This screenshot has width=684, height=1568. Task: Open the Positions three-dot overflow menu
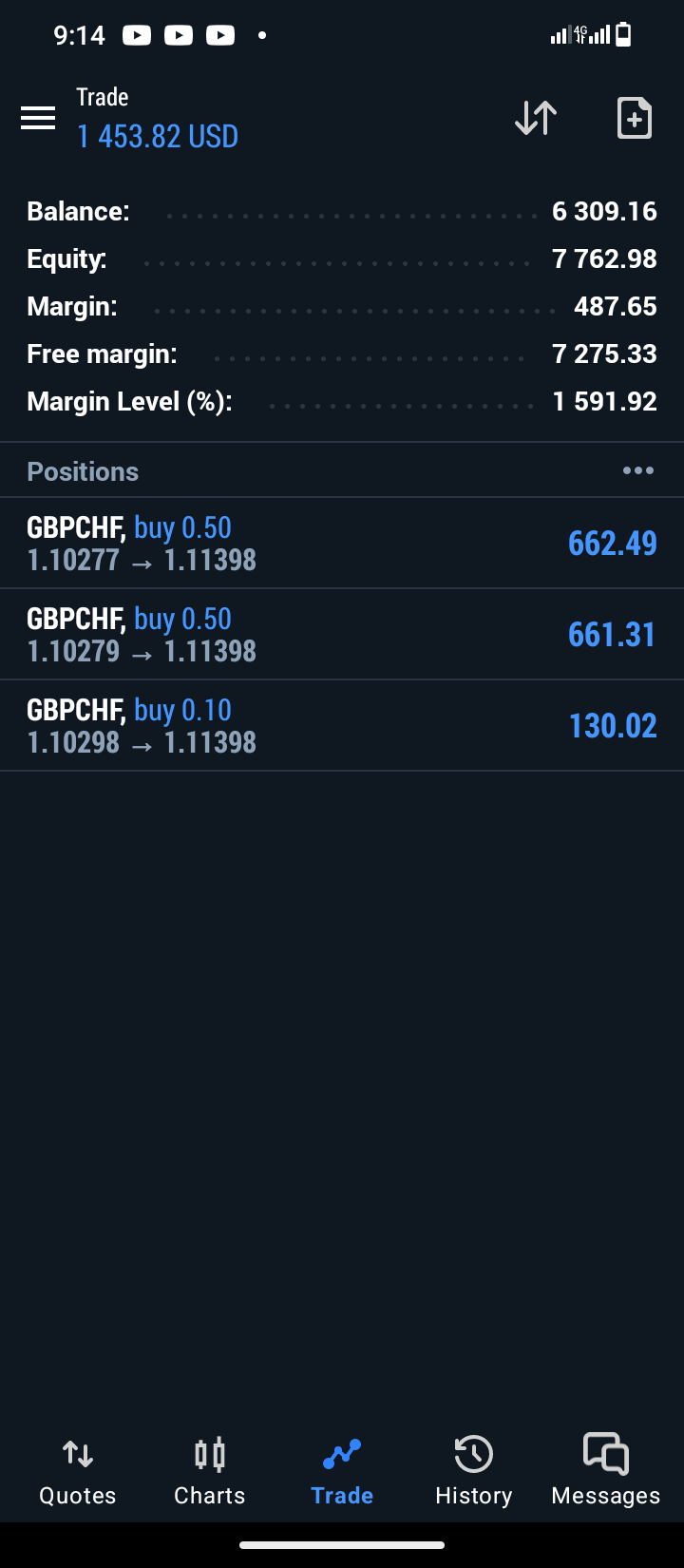pyautogui.click(x=637, y=470)
